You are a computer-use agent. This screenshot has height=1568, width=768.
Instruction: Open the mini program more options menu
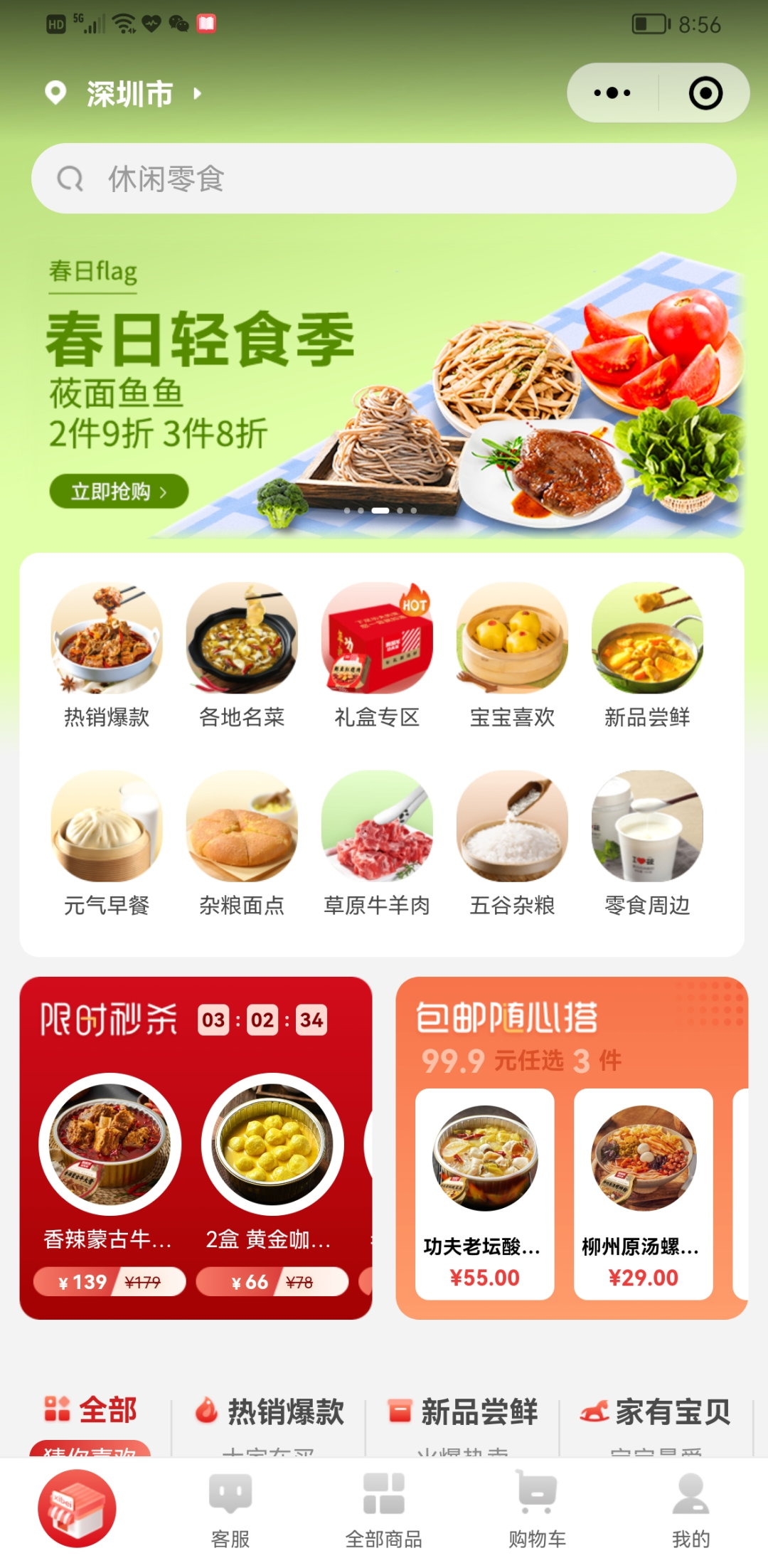[612, 93]
